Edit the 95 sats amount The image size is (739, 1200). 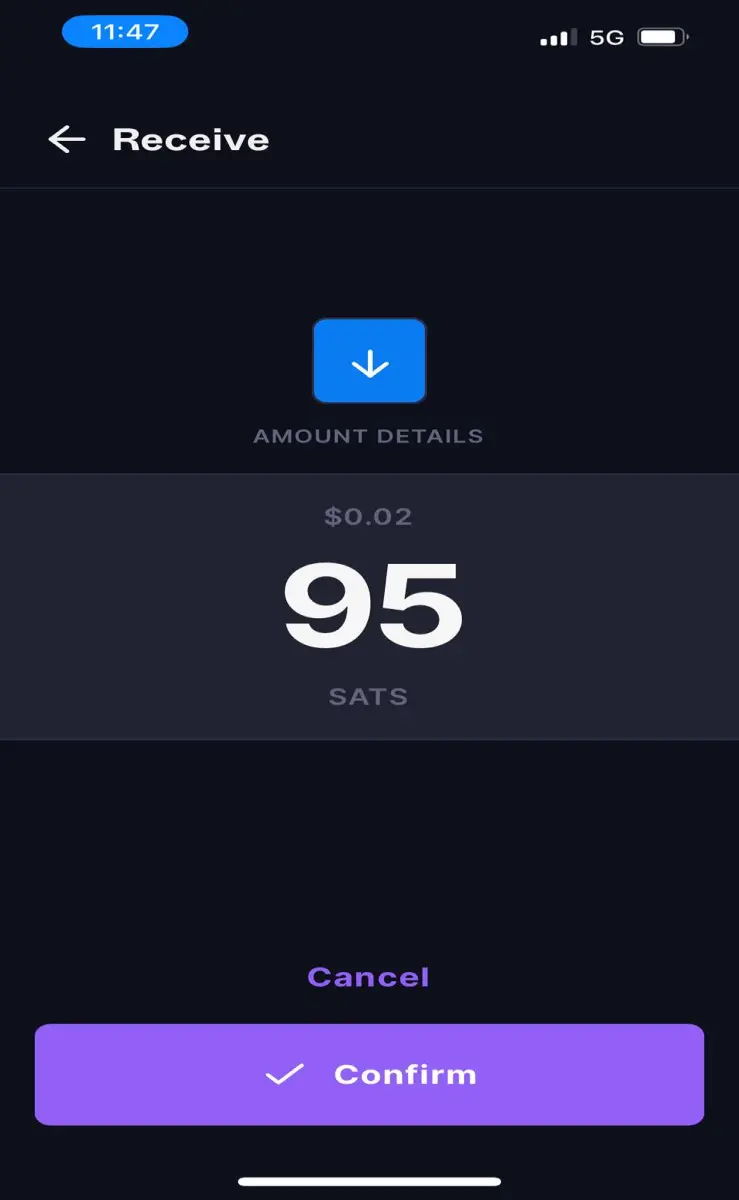tap(371, 605)
